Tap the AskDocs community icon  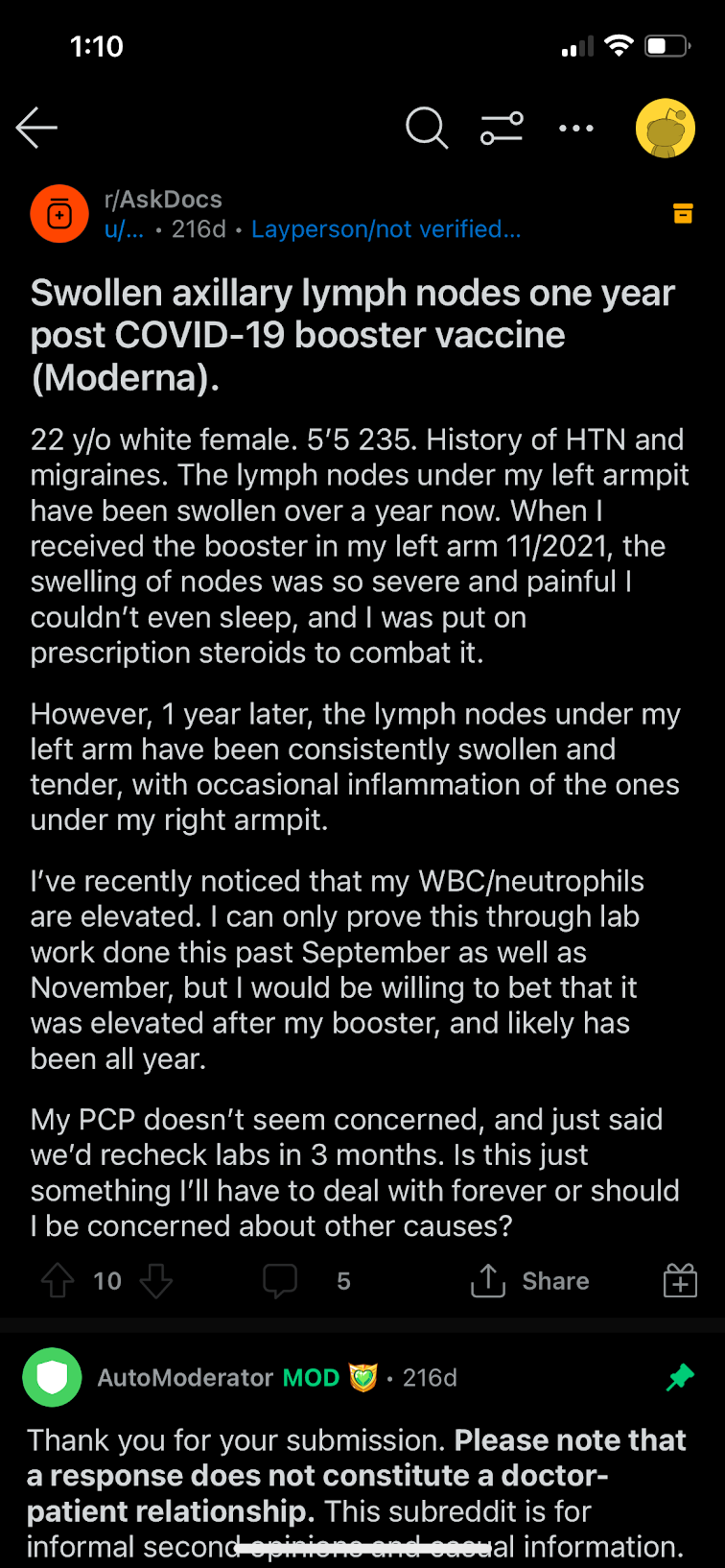[x=59, y=214]
